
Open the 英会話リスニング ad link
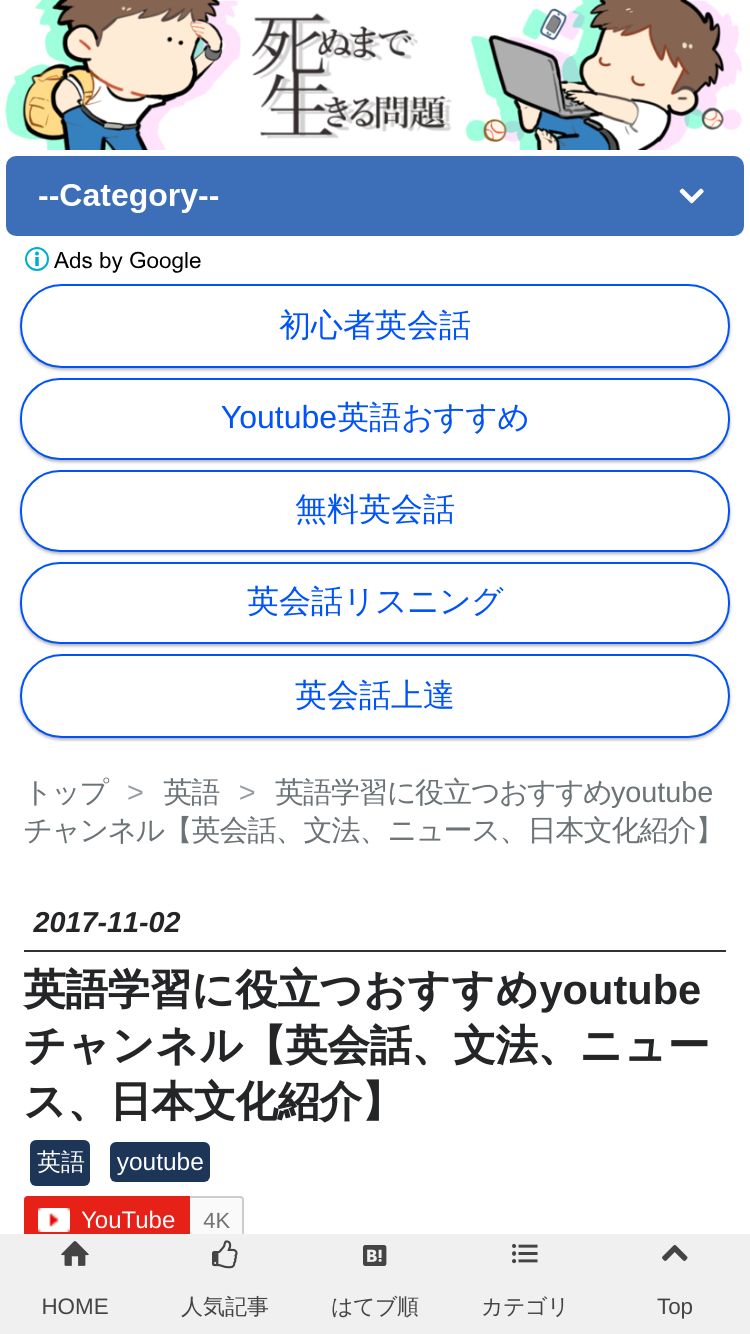(375, 602)
